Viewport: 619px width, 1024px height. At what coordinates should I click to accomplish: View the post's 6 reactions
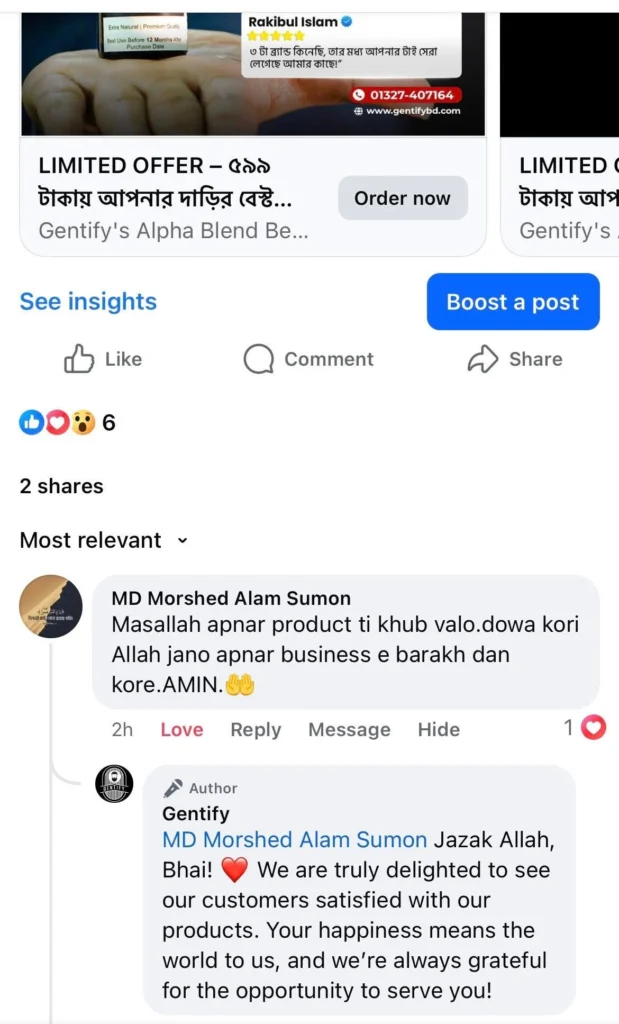67,423
